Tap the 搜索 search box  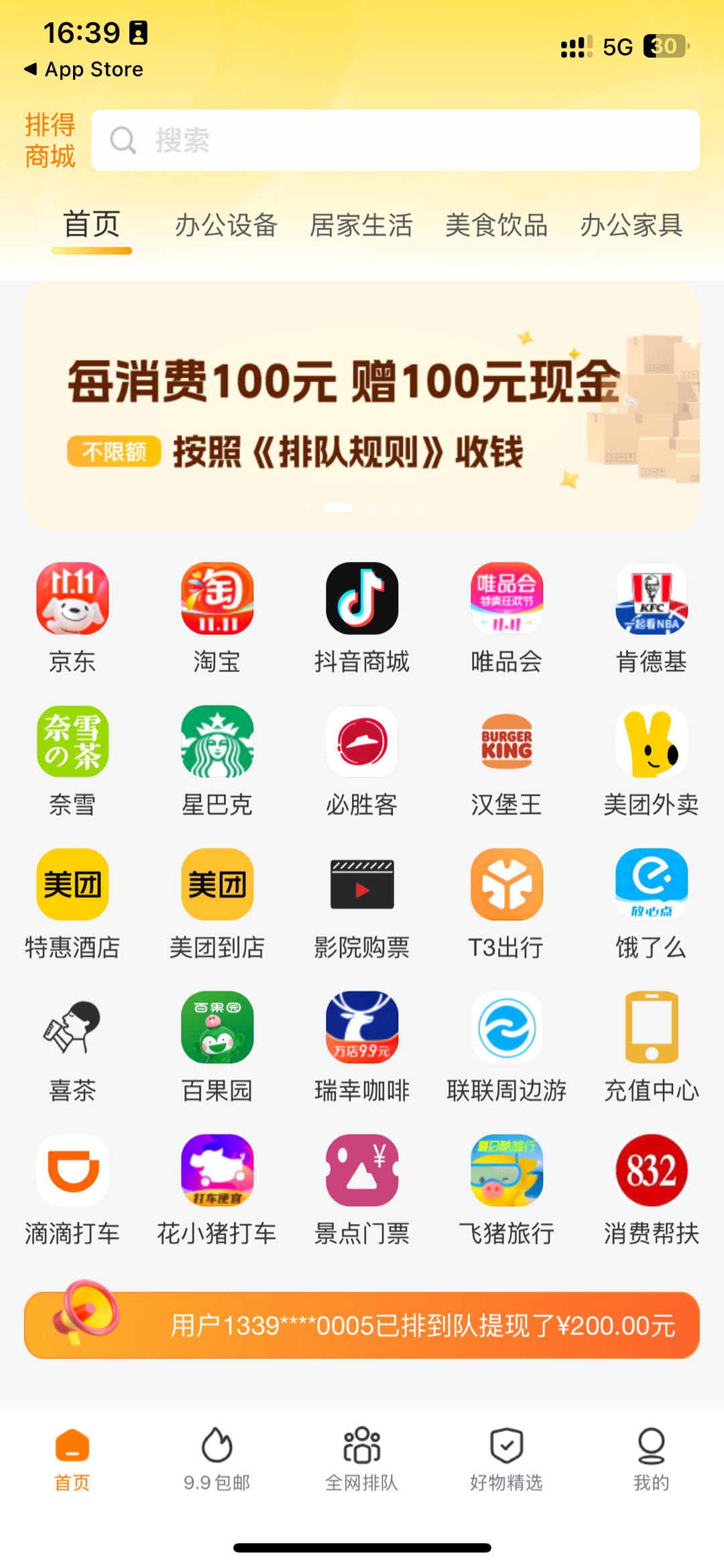(396, 140)
